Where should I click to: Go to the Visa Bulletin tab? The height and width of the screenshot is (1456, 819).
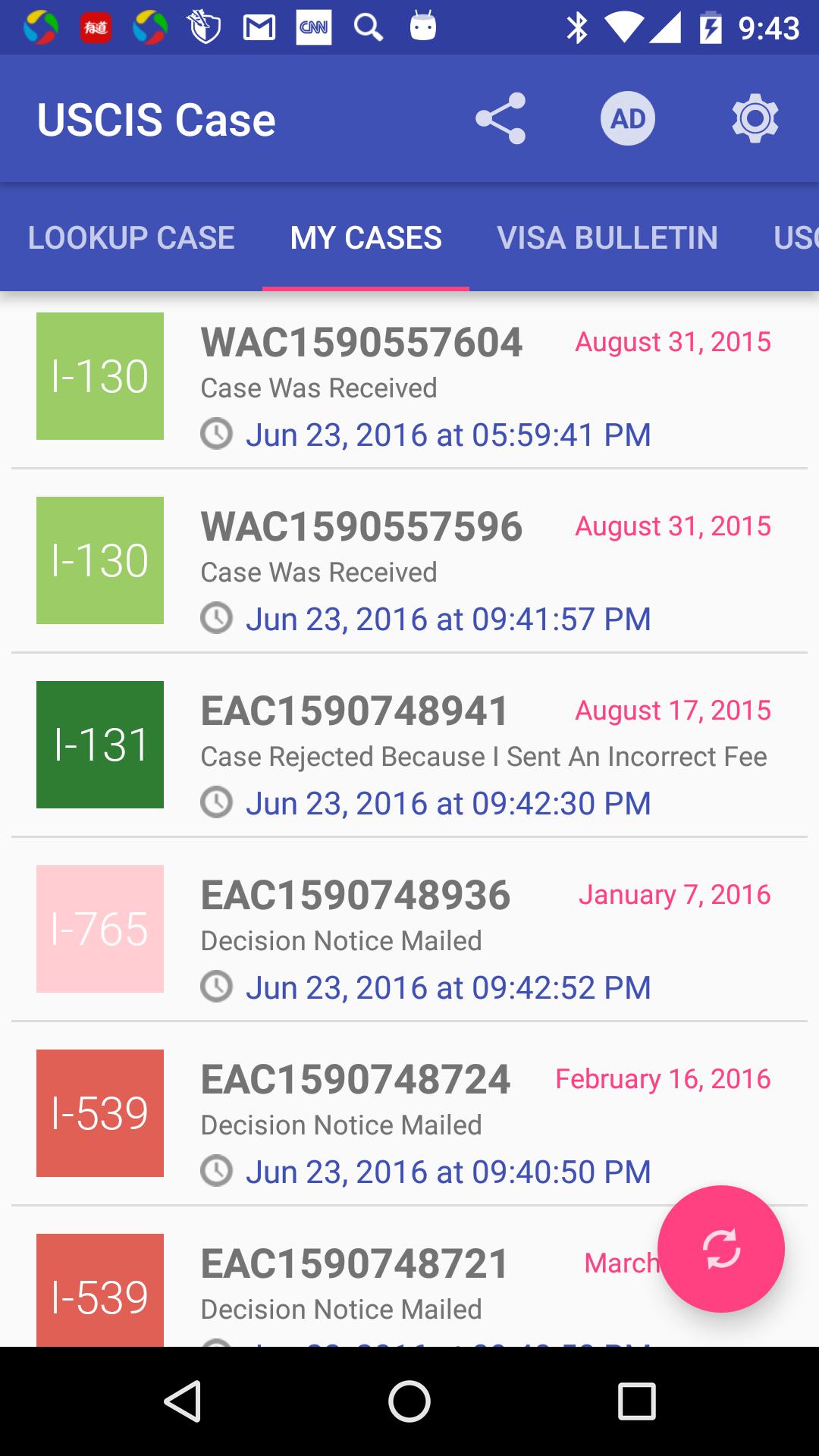(x=607, y=238)
